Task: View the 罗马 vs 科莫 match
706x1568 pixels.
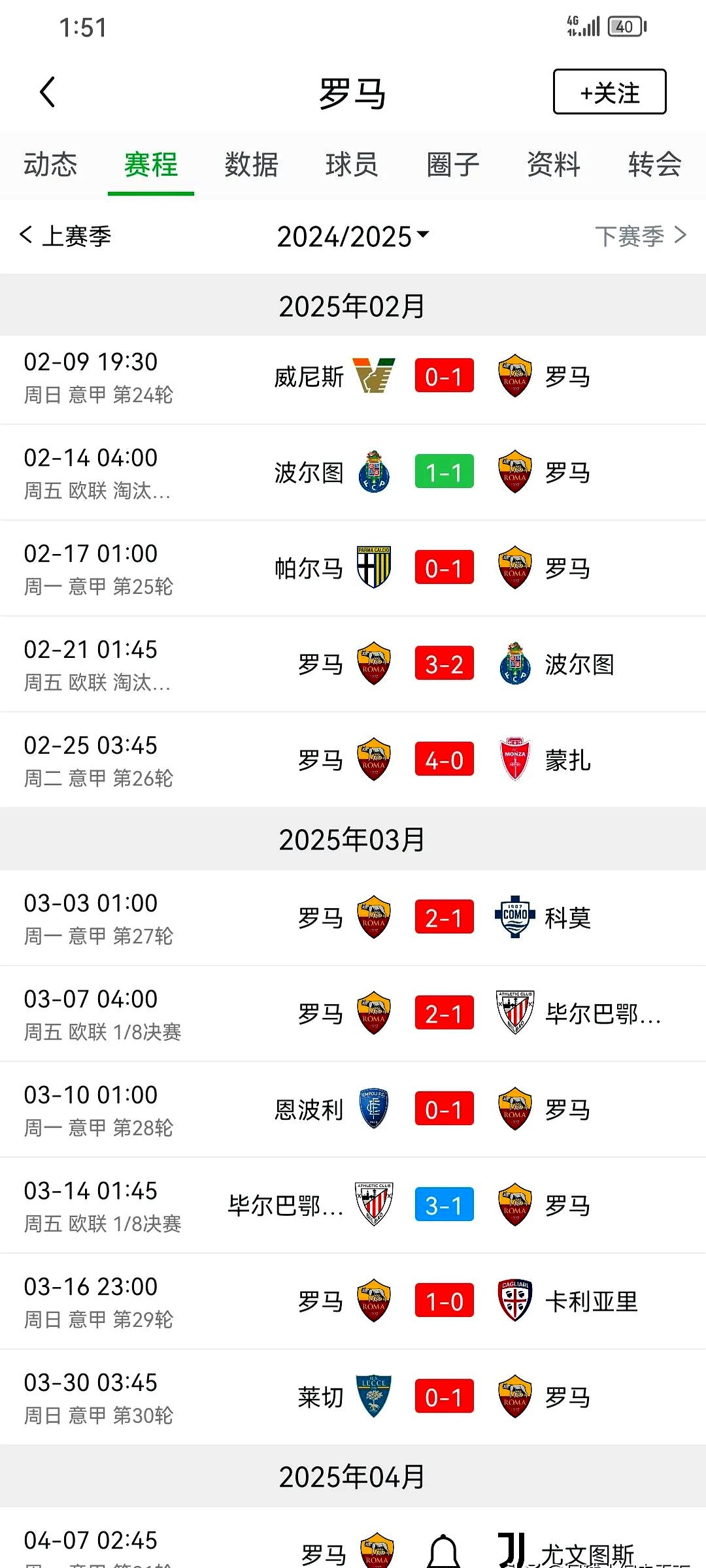Action: point(353,918)
